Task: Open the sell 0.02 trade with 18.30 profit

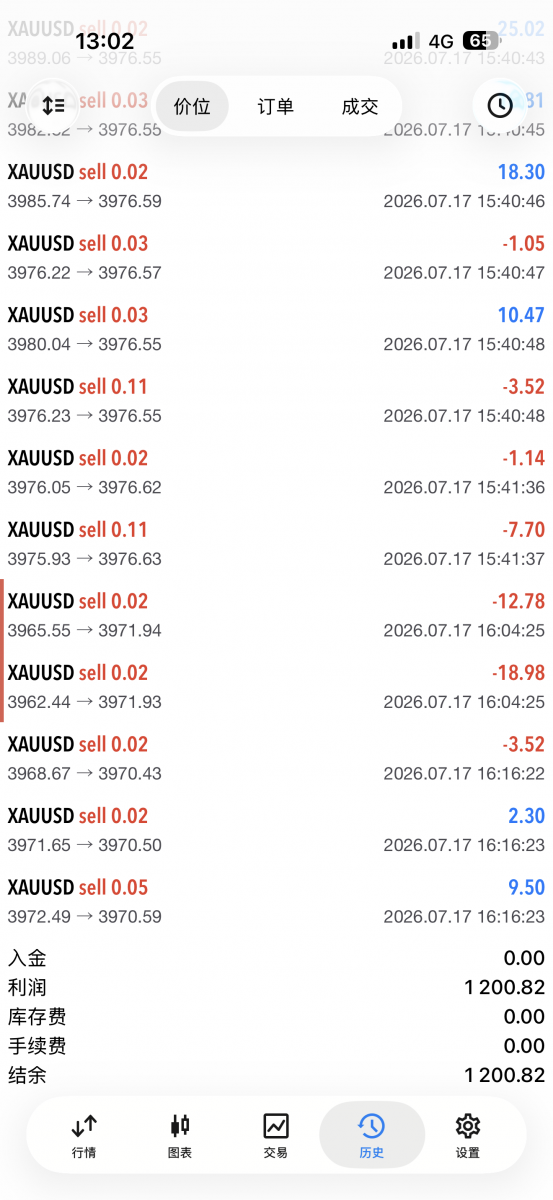Action: (x=276, y=186)
